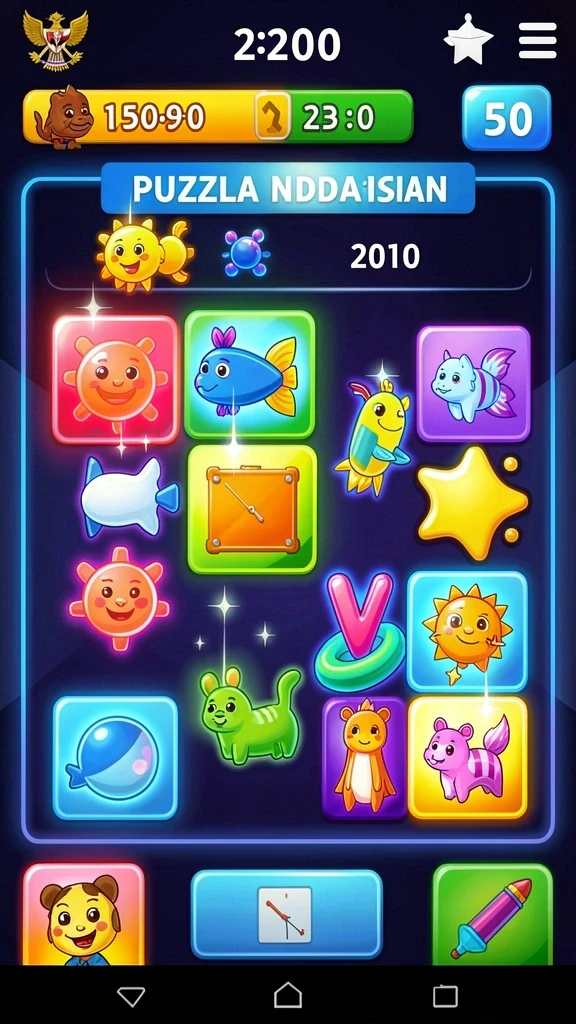576x1024 pixels.
Task: Tap the pink striped cat tile
Action: 467,757
